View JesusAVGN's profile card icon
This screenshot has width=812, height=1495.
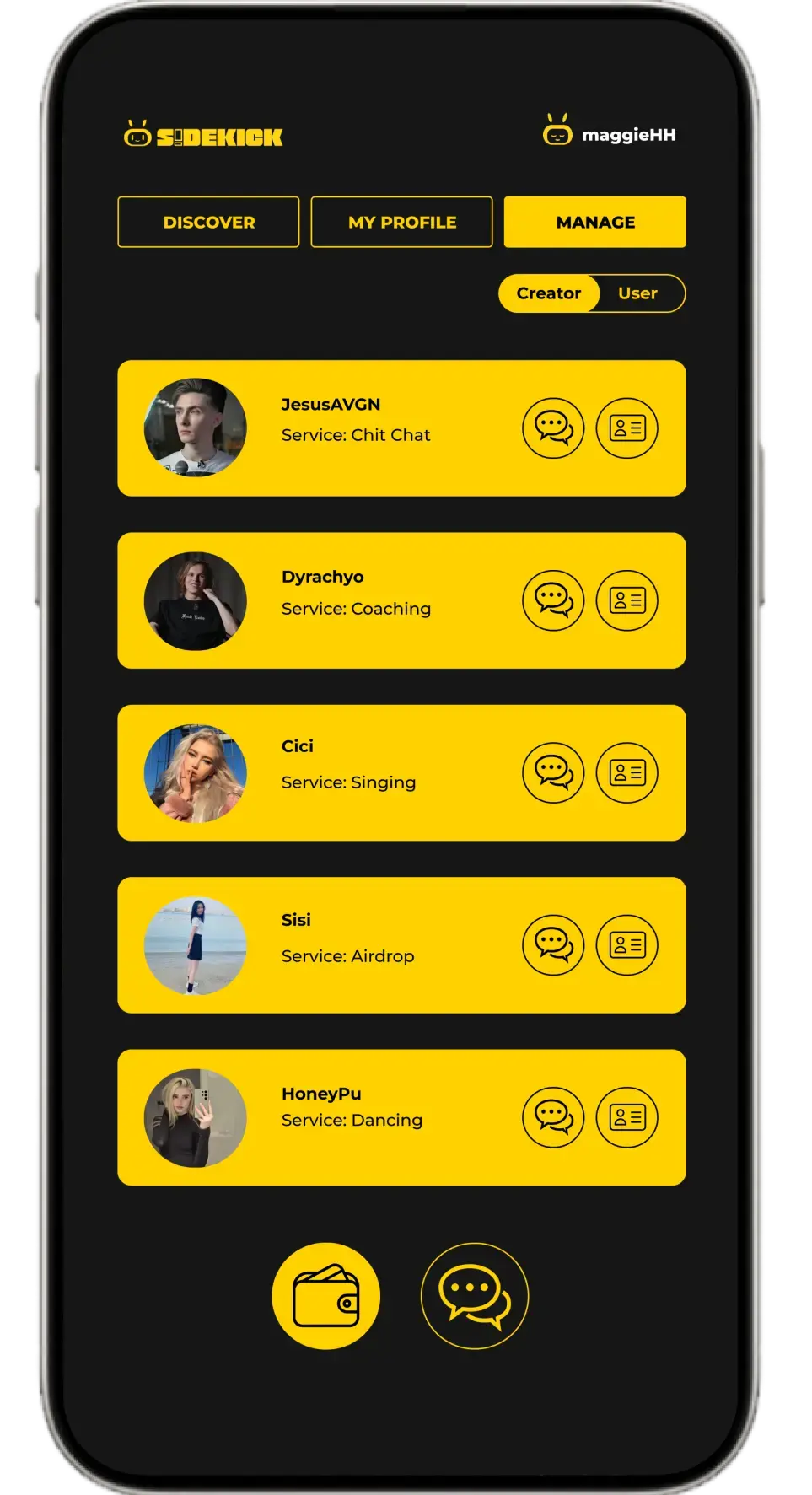(626, 428)
